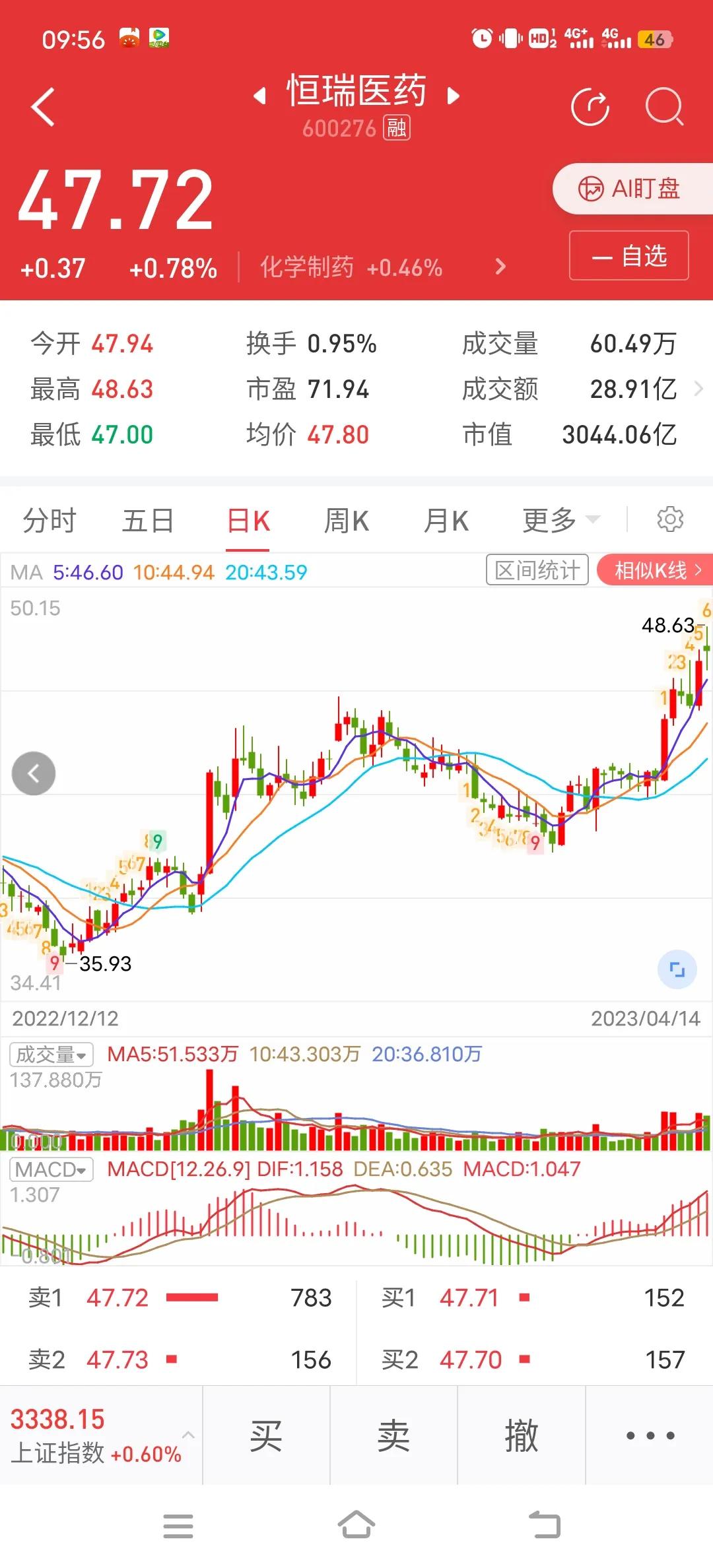The height and width of the screenshot is (1568, 713).
Task: Tap the three-dot more menu
Action: (648, 1437)
